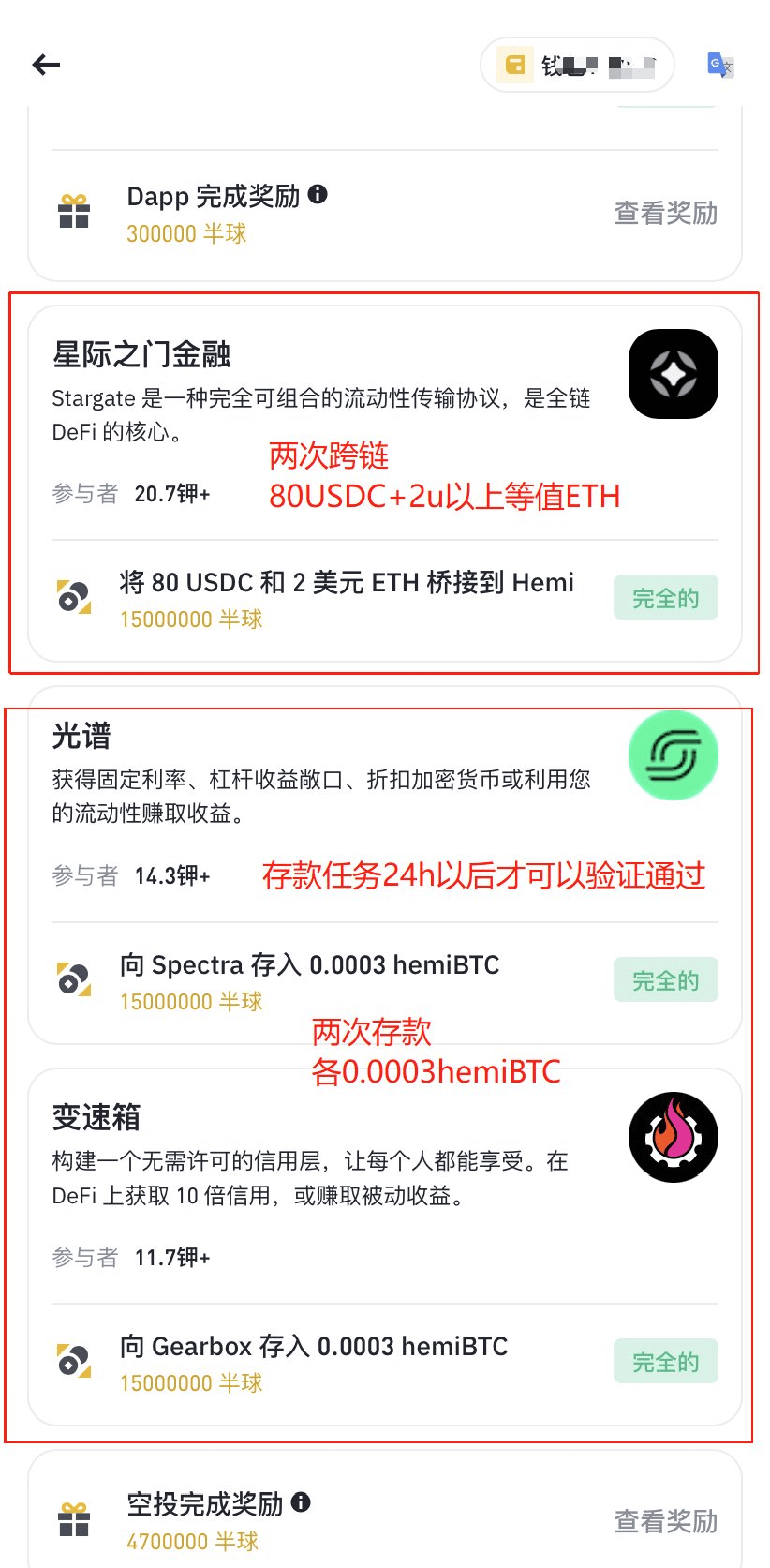Image resolution: width=770 pixels, height=1568 pixels.
Task: Go back with the arrow icon
Action: pyautogui.click(x=46, y=65)
